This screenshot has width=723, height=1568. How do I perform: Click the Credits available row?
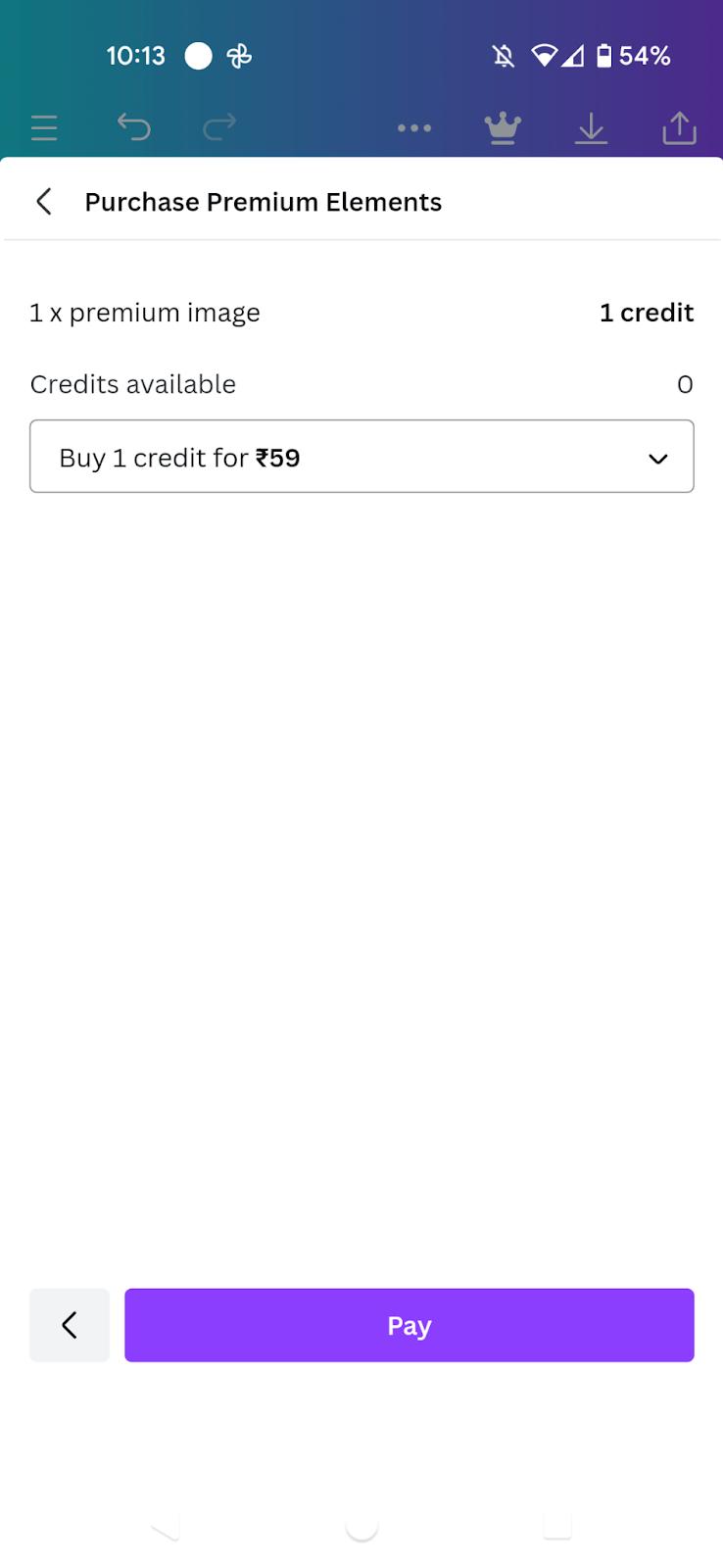click(132, 383)
